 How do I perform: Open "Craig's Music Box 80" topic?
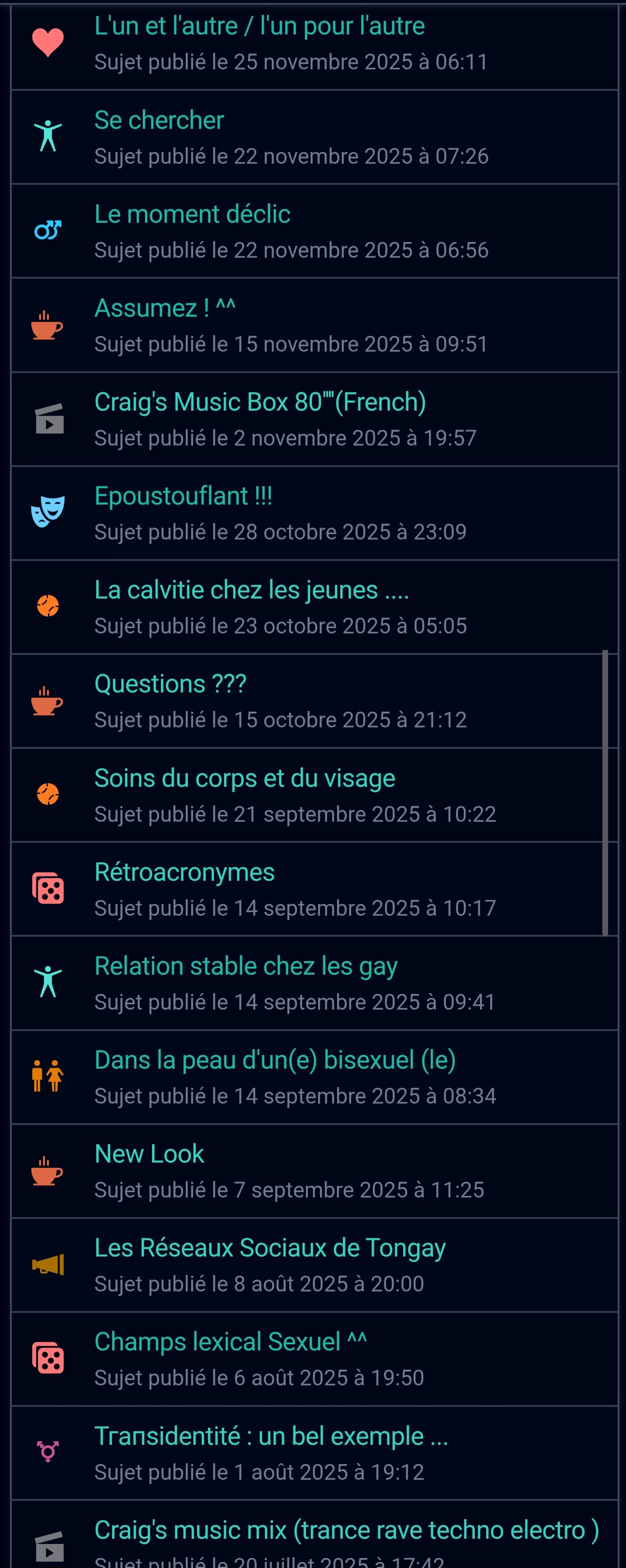pyautogui.click(x=260, y=402)
